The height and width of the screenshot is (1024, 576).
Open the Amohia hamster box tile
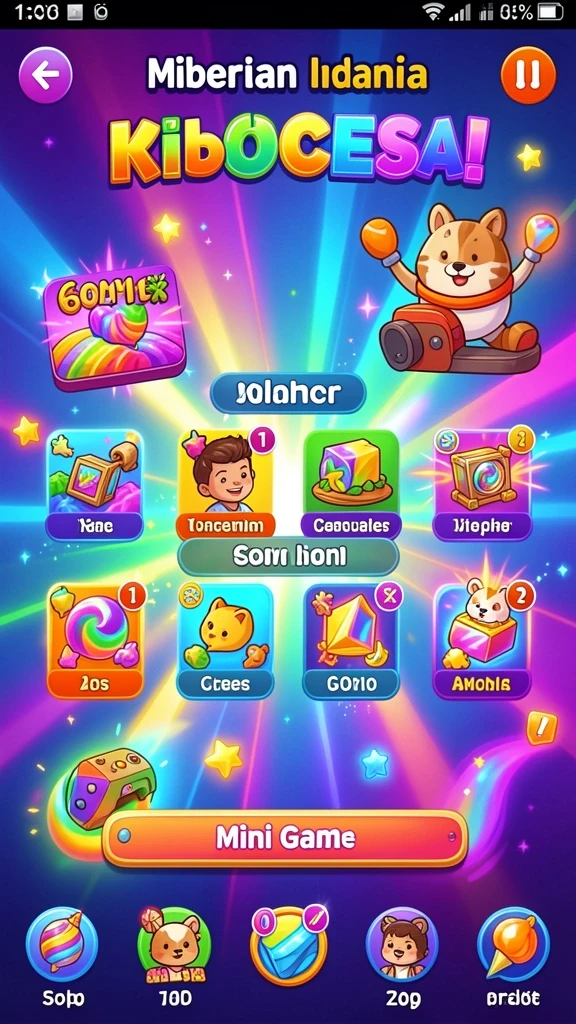click(483, 641)
